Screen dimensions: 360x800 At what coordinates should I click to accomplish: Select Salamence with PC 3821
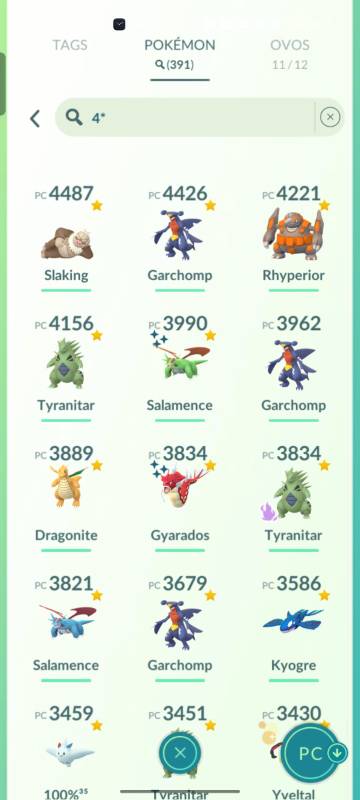(x=66, y=628)
